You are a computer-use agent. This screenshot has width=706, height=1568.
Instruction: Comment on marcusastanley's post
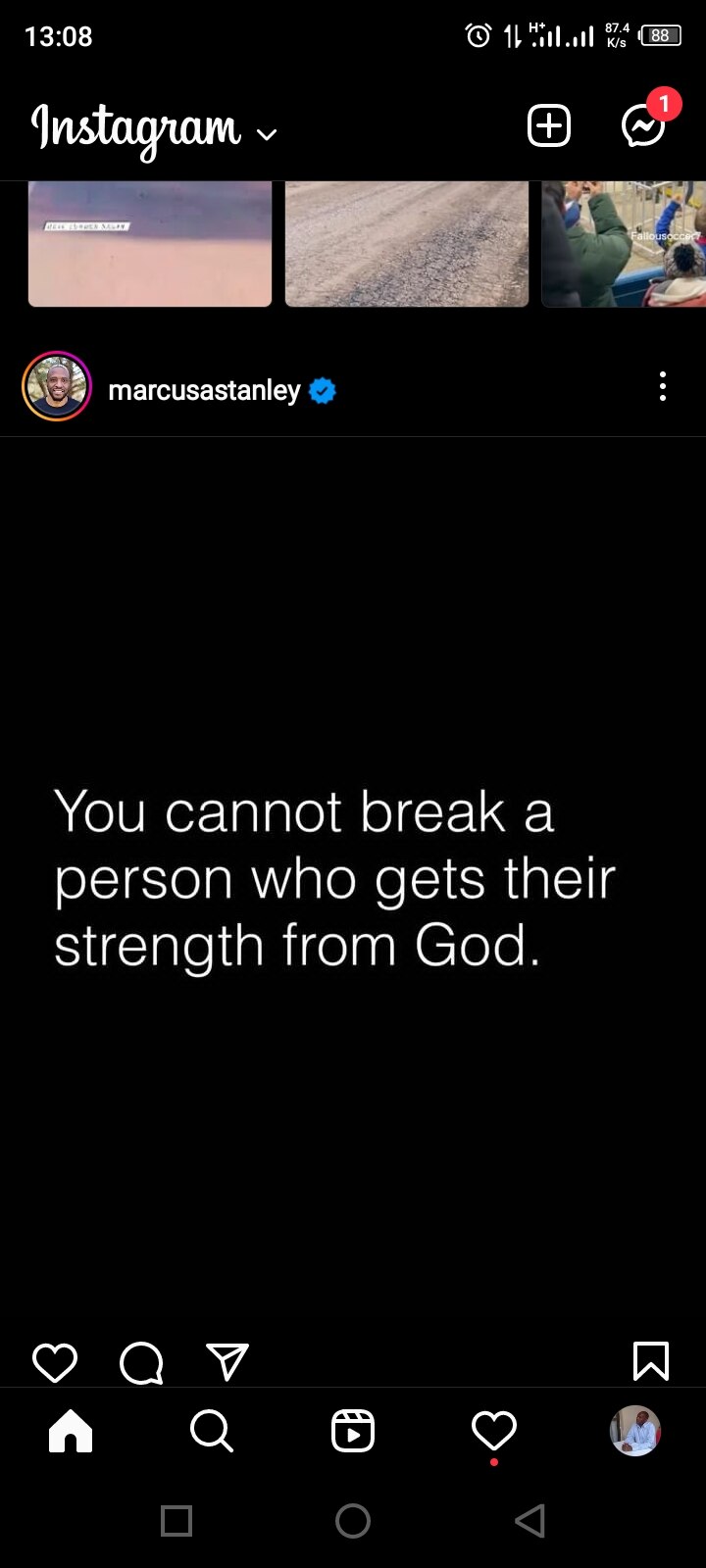[x=141, y=1362]
